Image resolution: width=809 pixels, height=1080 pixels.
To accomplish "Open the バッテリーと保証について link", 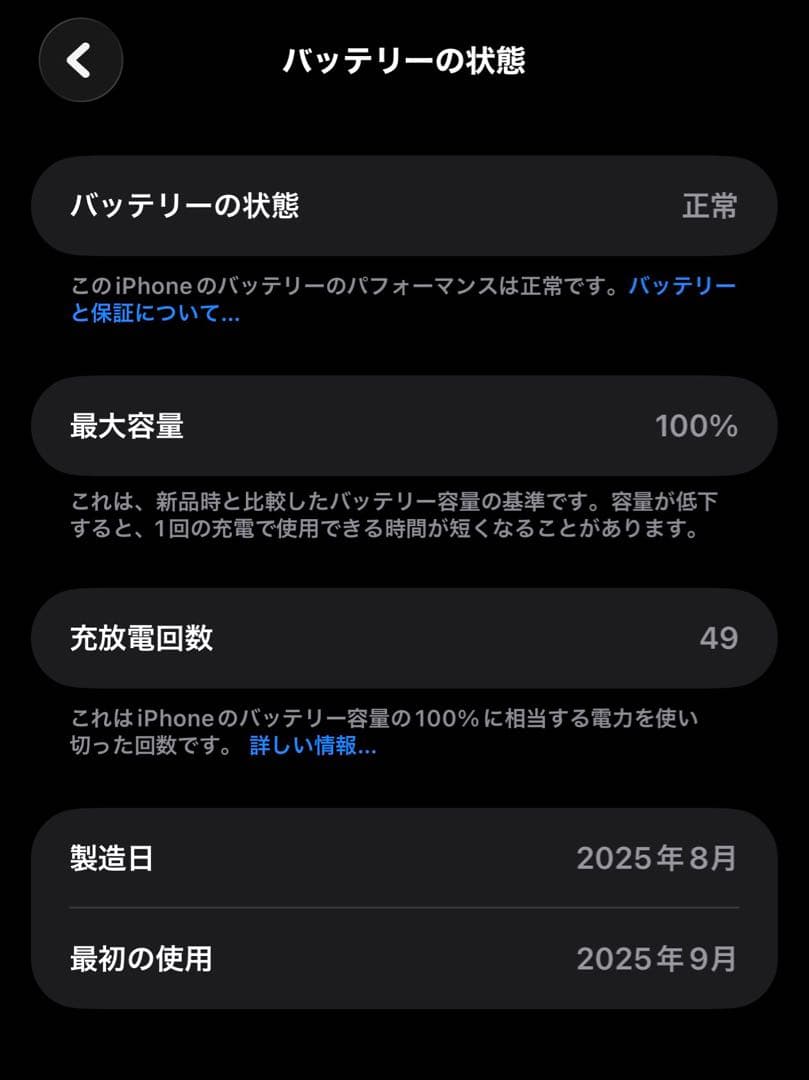I will point(685,287).
